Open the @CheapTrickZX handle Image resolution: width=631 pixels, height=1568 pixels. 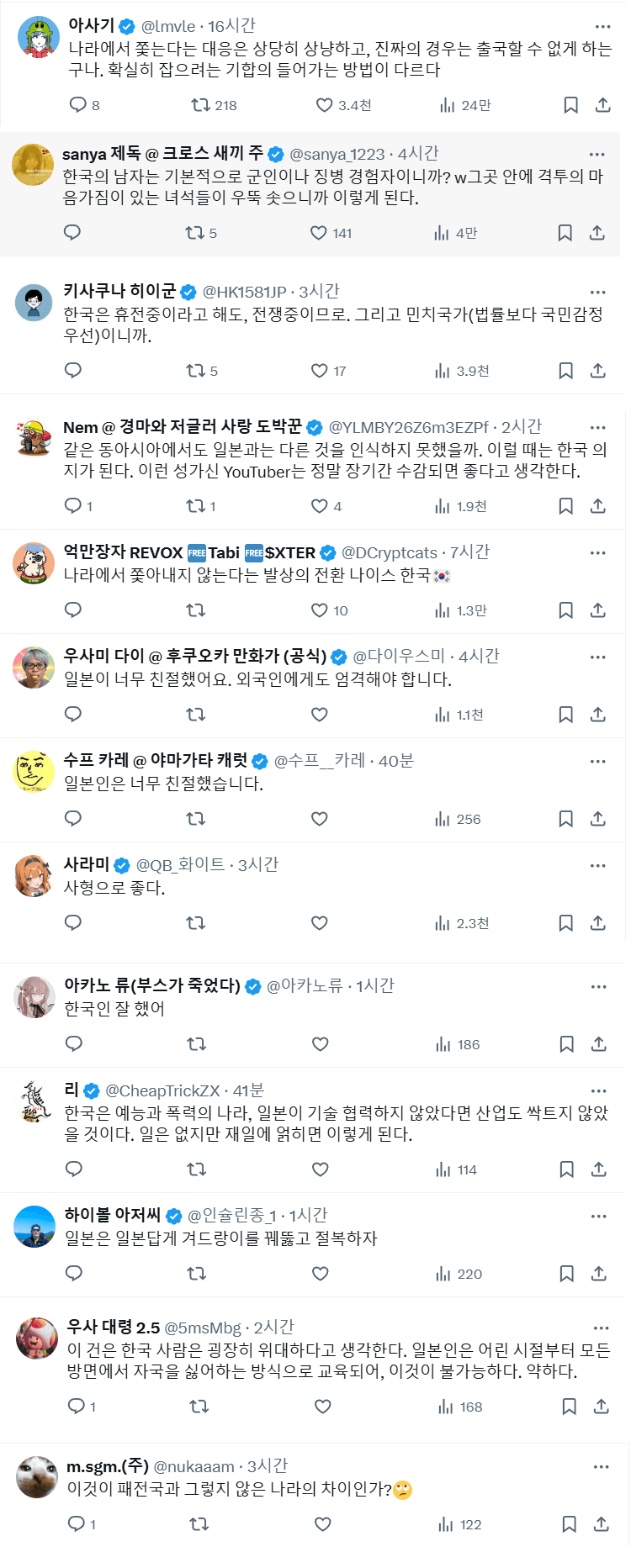click(x=162, y=1090)
